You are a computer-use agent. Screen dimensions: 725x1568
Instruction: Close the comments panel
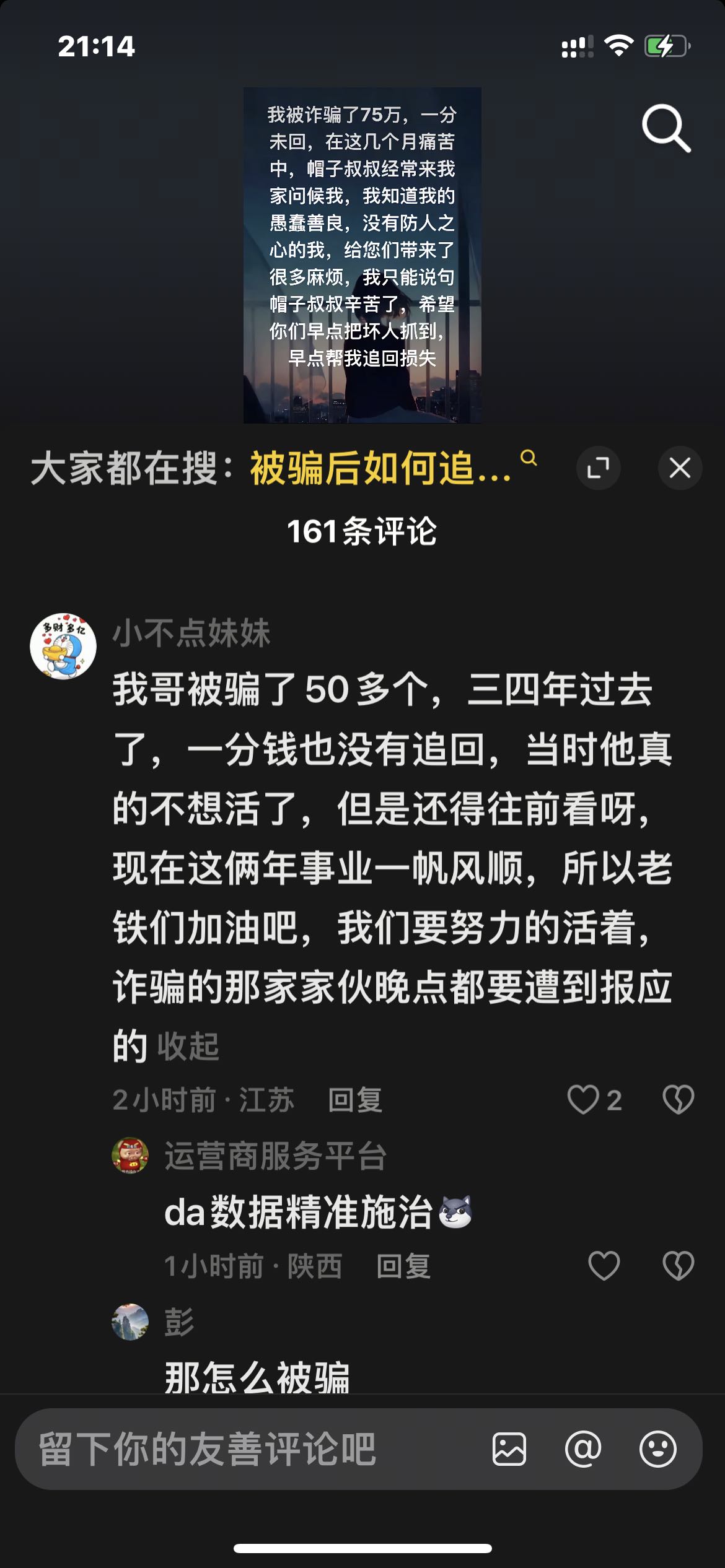[680, 468]
